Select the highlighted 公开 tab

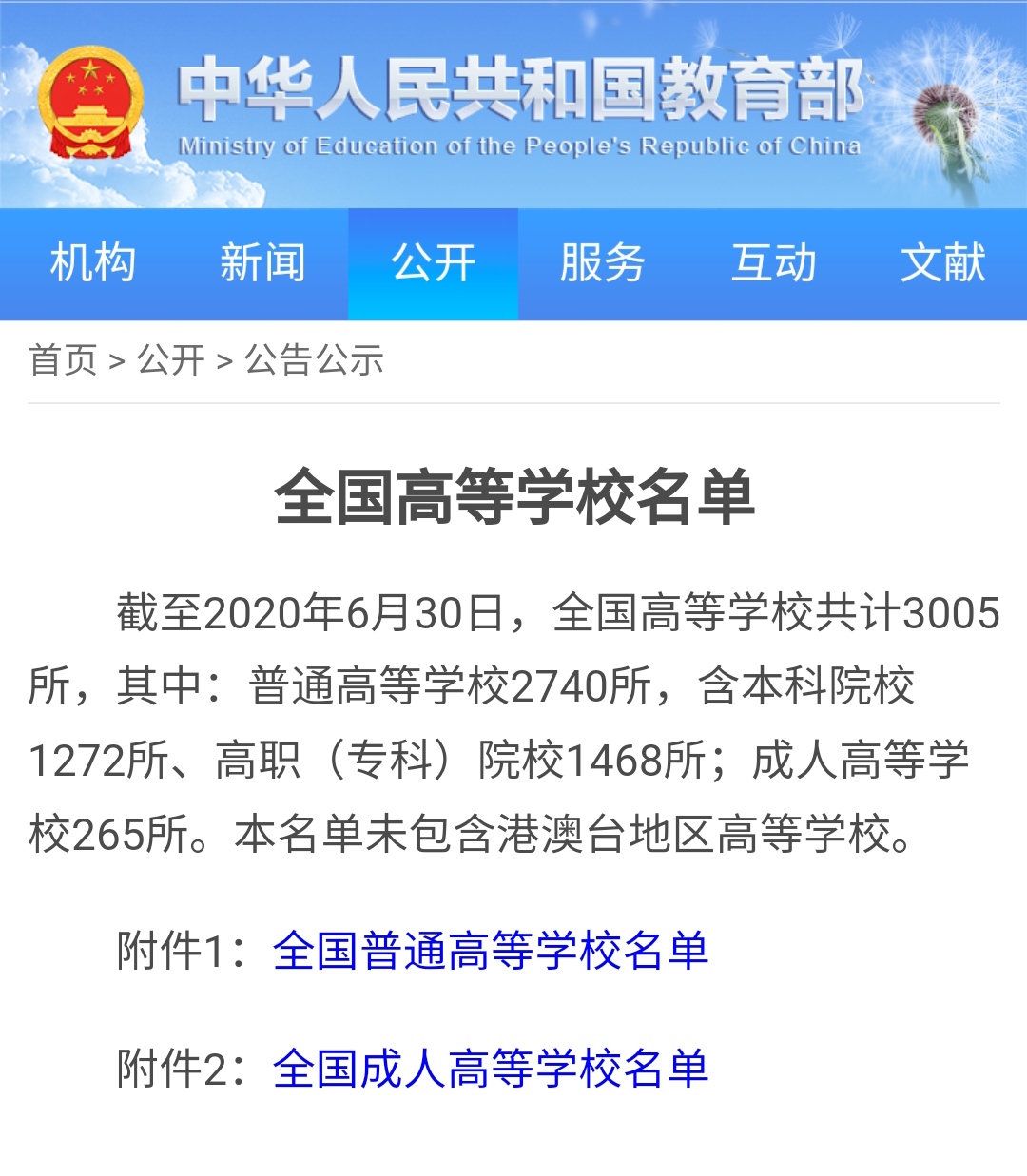point(434,263)
